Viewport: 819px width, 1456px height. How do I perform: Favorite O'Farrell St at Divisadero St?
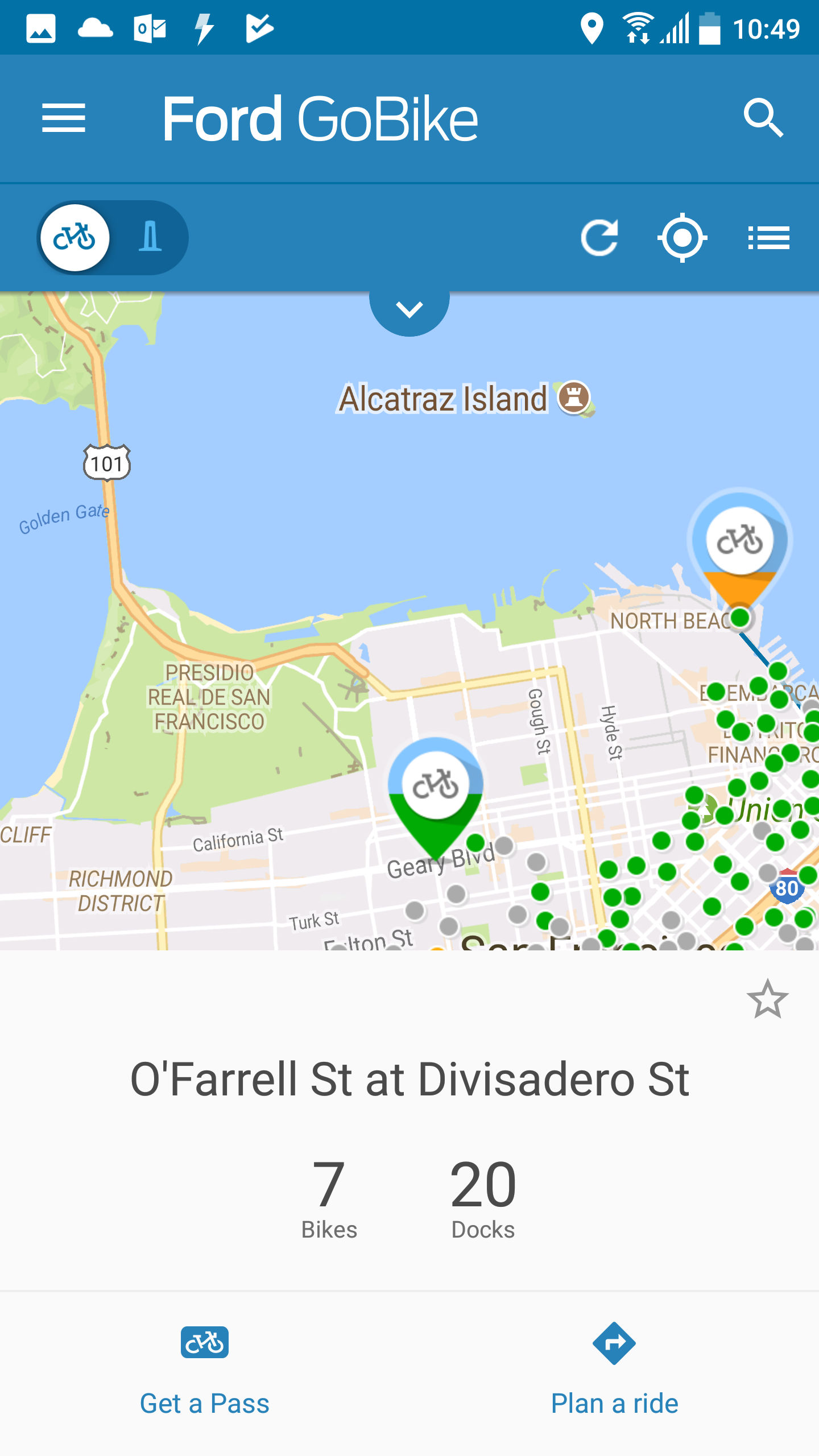(x=767, y=999)
